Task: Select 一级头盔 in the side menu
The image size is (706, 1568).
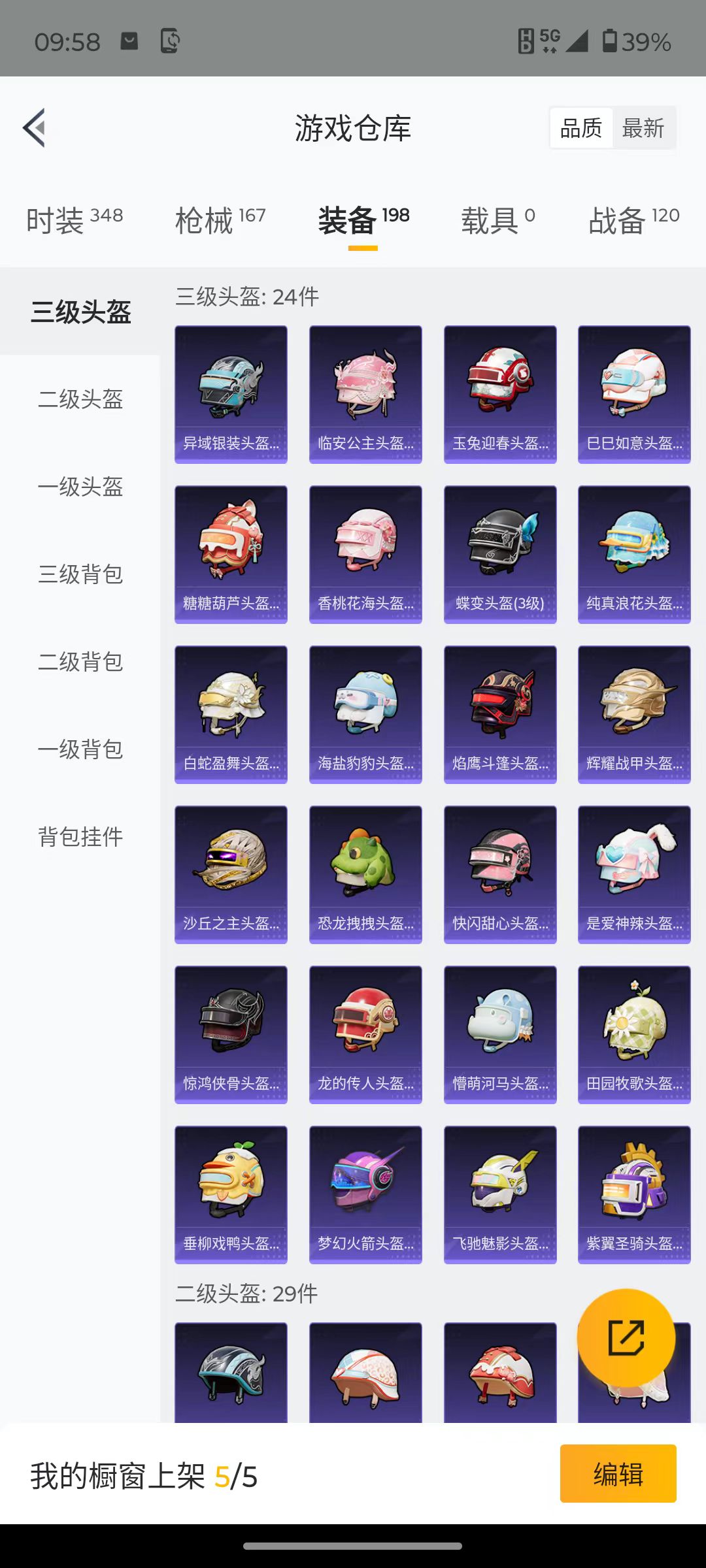Action: [x=80, y=486]
